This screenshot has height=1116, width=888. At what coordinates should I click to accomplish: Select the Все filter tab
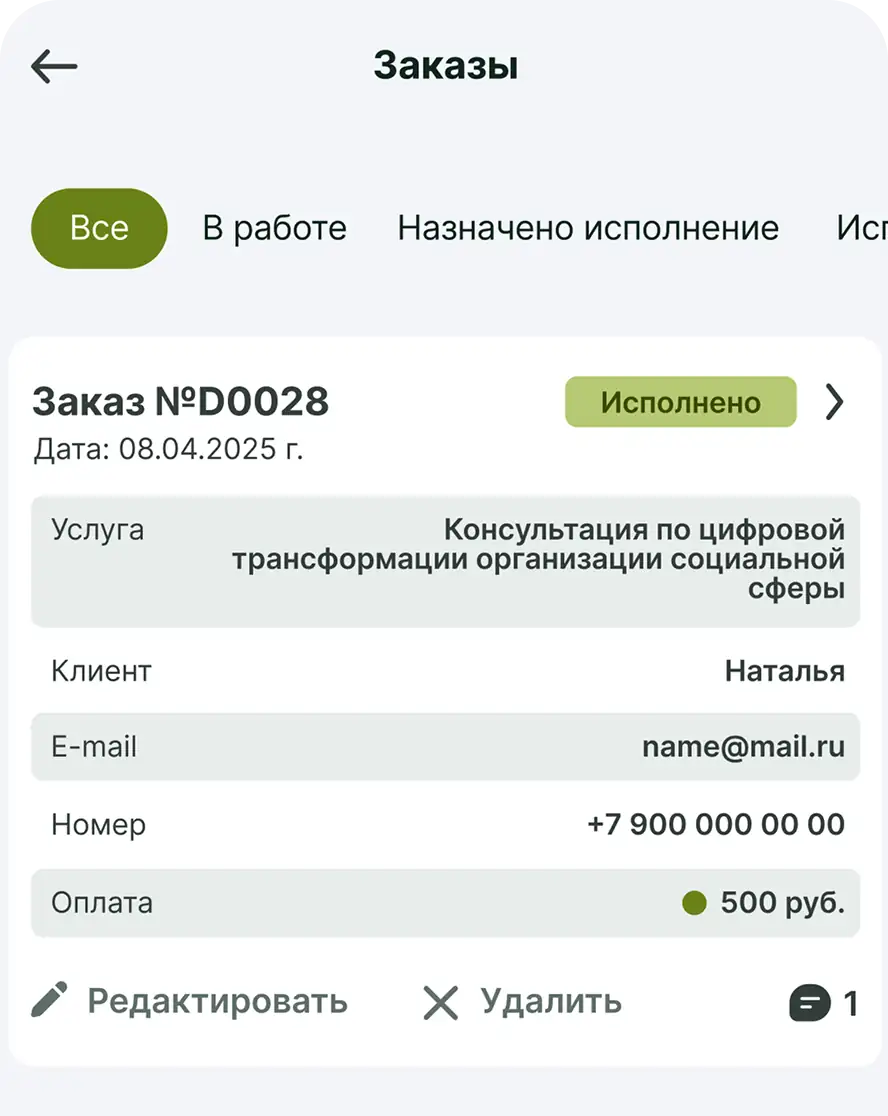point(99,228)
